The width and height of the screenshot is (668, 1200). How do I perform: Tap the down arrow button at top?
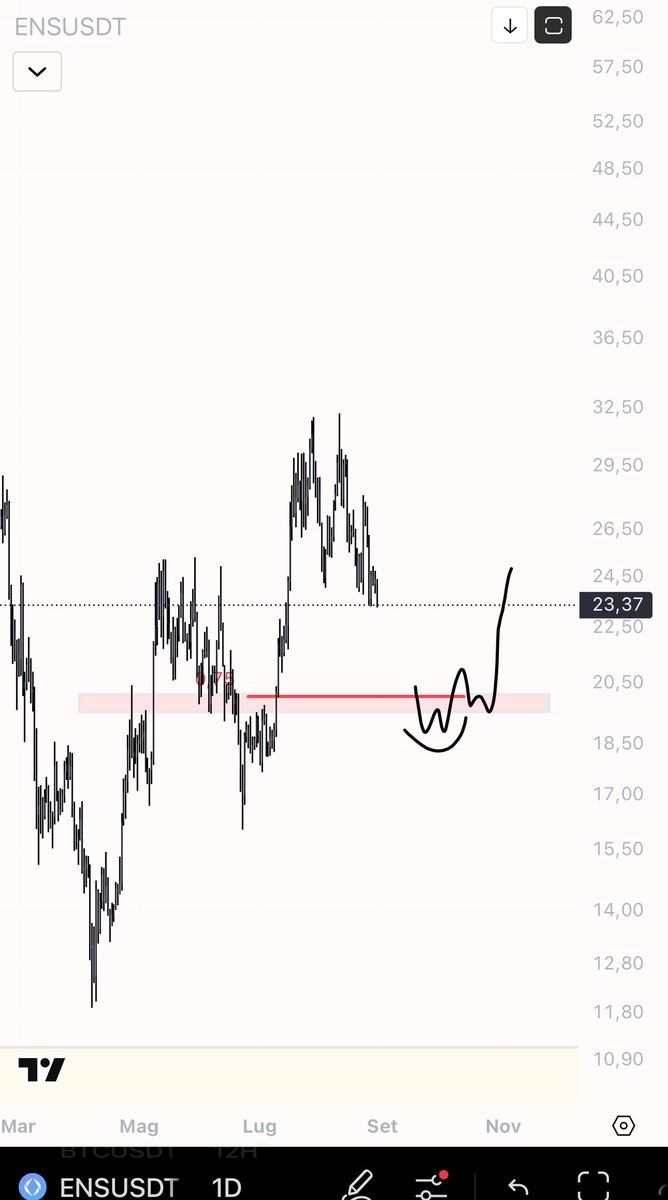click(510, 26)
